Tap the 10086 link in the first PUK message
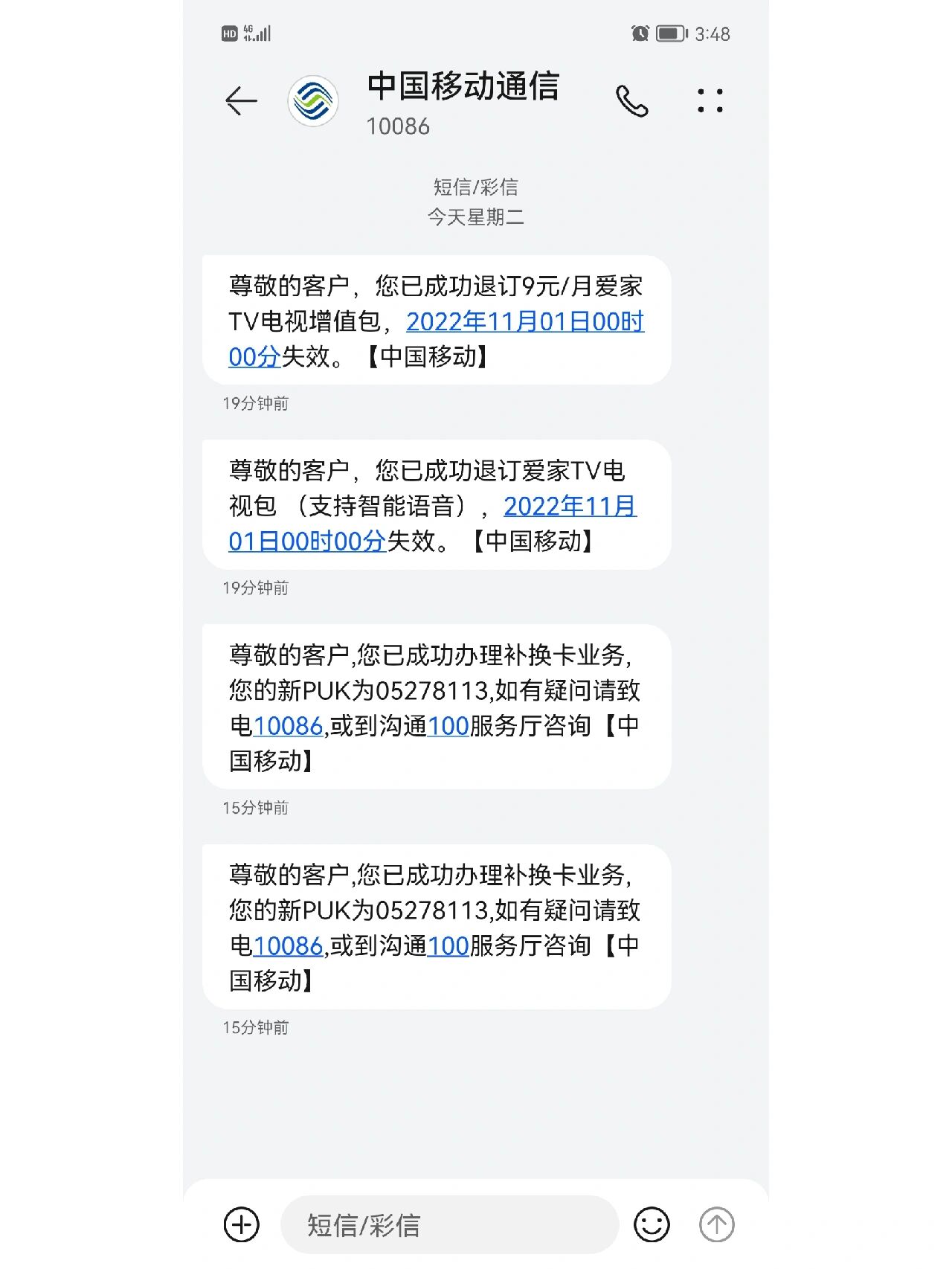This screenshot has height=1269, width=952. point(288,726)
